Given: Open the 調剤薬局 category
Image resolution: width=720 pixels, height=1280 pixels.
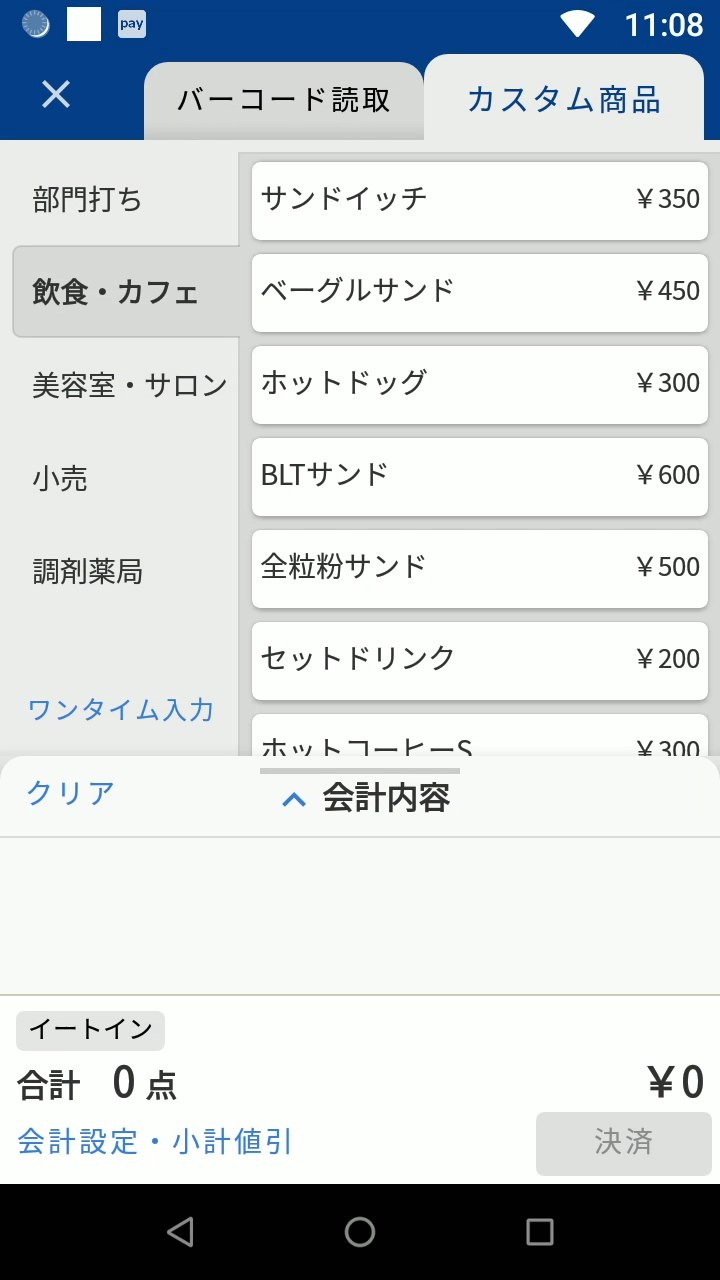Looking at the screenshot, I should (x=88, y=571).
